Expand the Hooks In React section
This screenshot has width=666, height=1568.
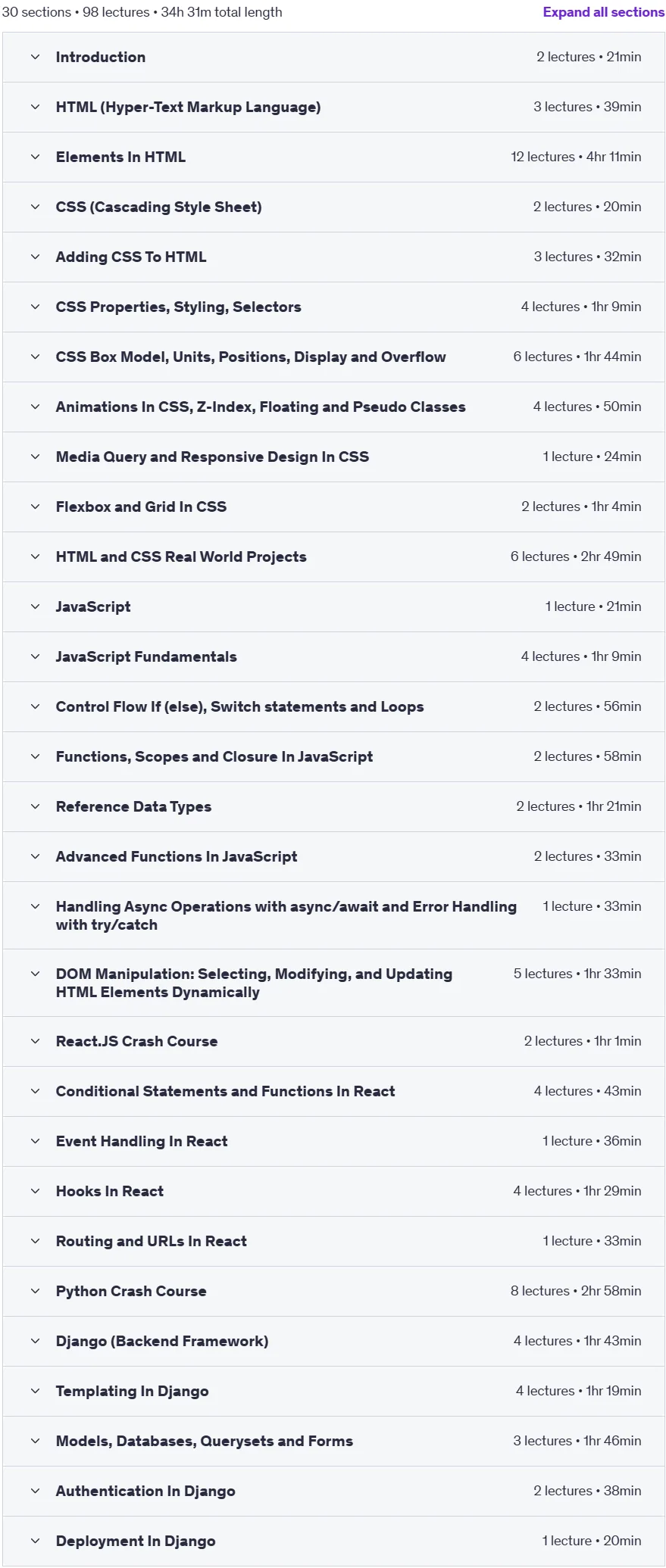point(333,1191)
